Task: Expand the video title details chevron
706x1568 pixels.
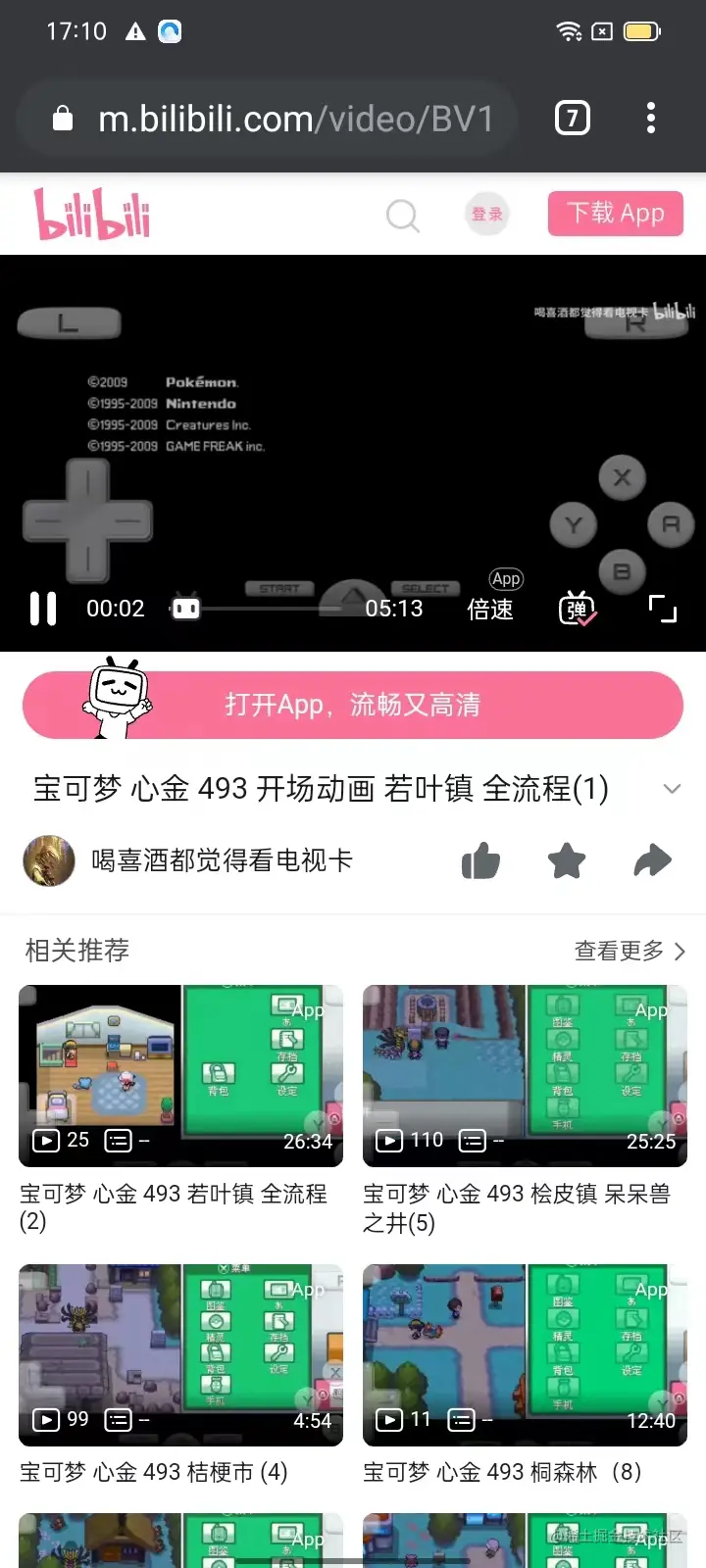Action: click(x=672, y=789)
